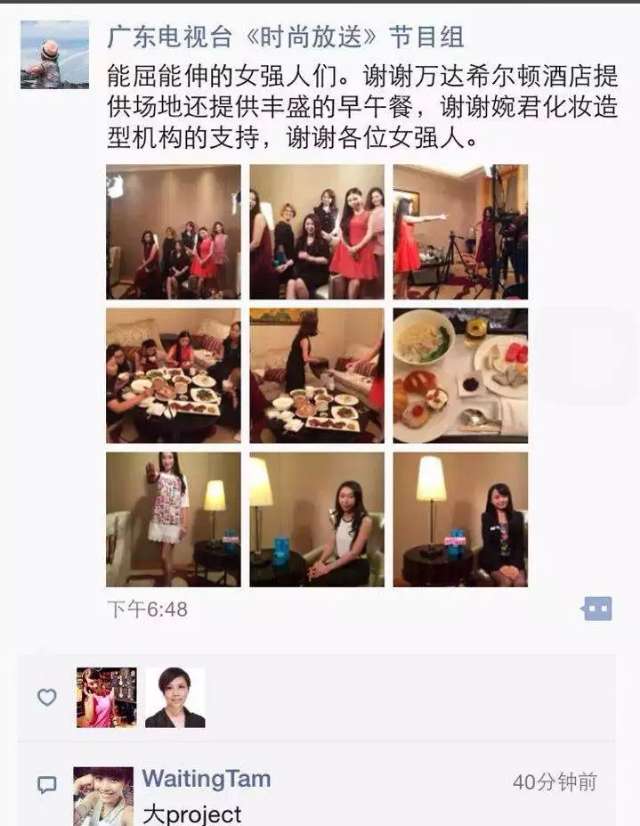Open the poster's profile avatar
The width and height of the screenshot is (640, 826).
click(x=54, y=55)
